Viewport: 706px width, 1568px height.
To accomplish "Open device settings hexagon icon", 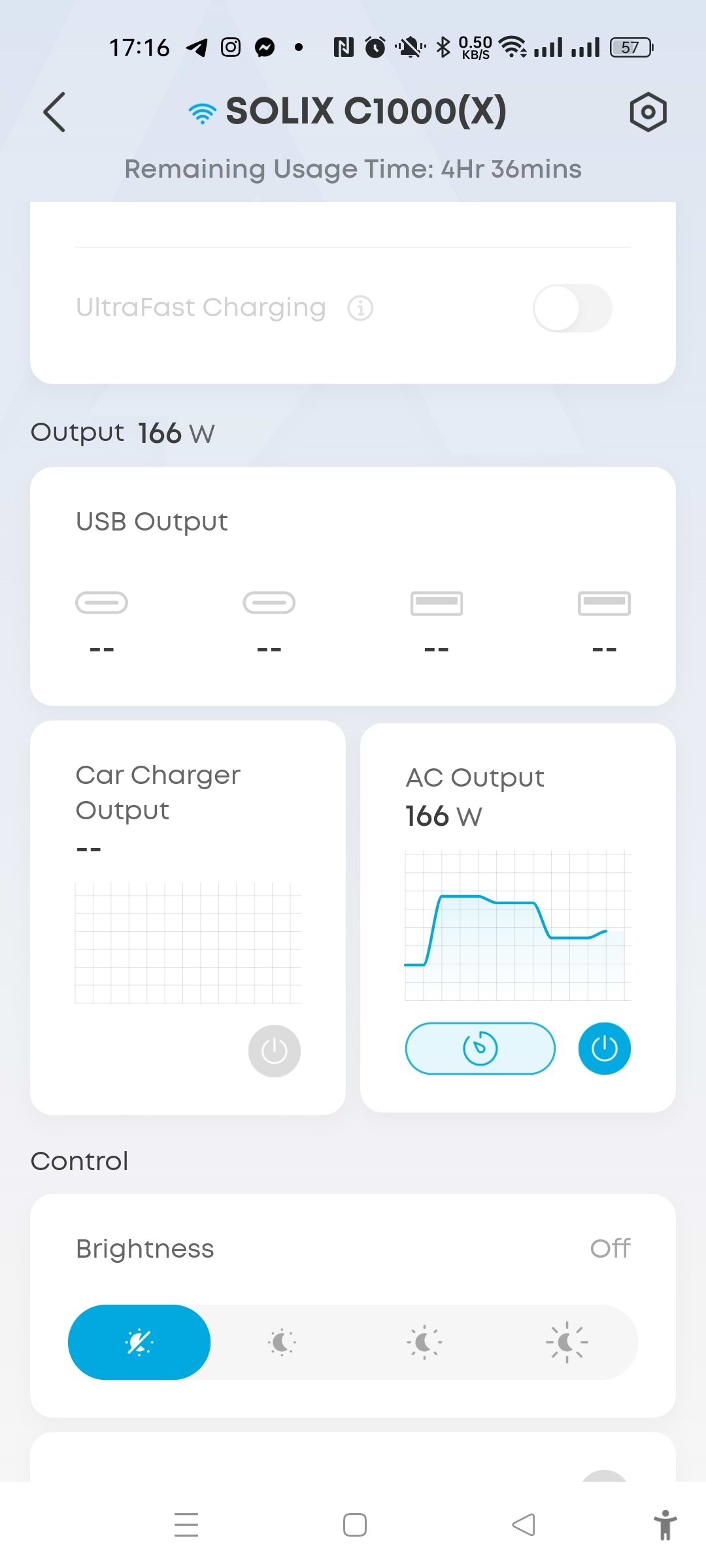I will 647,112.
